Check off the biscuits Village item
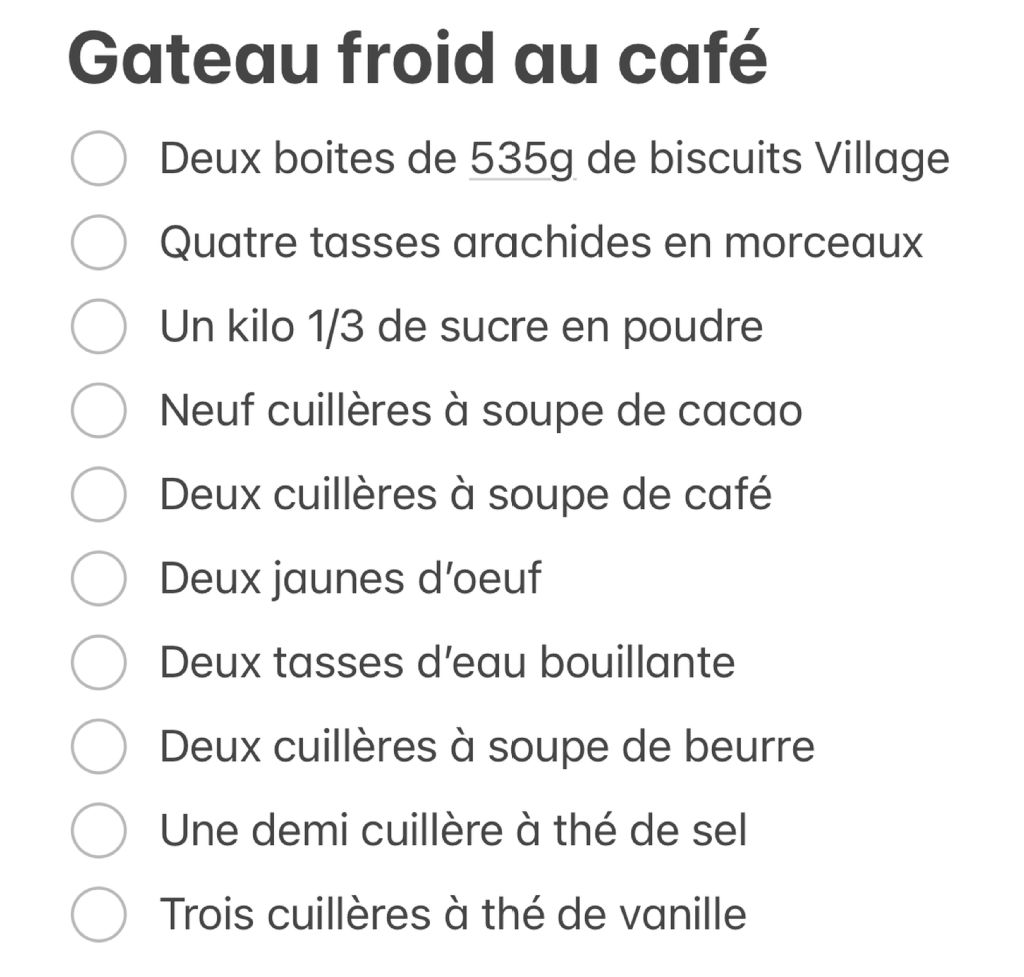The height and width of the screenshot is (977, 1024). point(99,160)
